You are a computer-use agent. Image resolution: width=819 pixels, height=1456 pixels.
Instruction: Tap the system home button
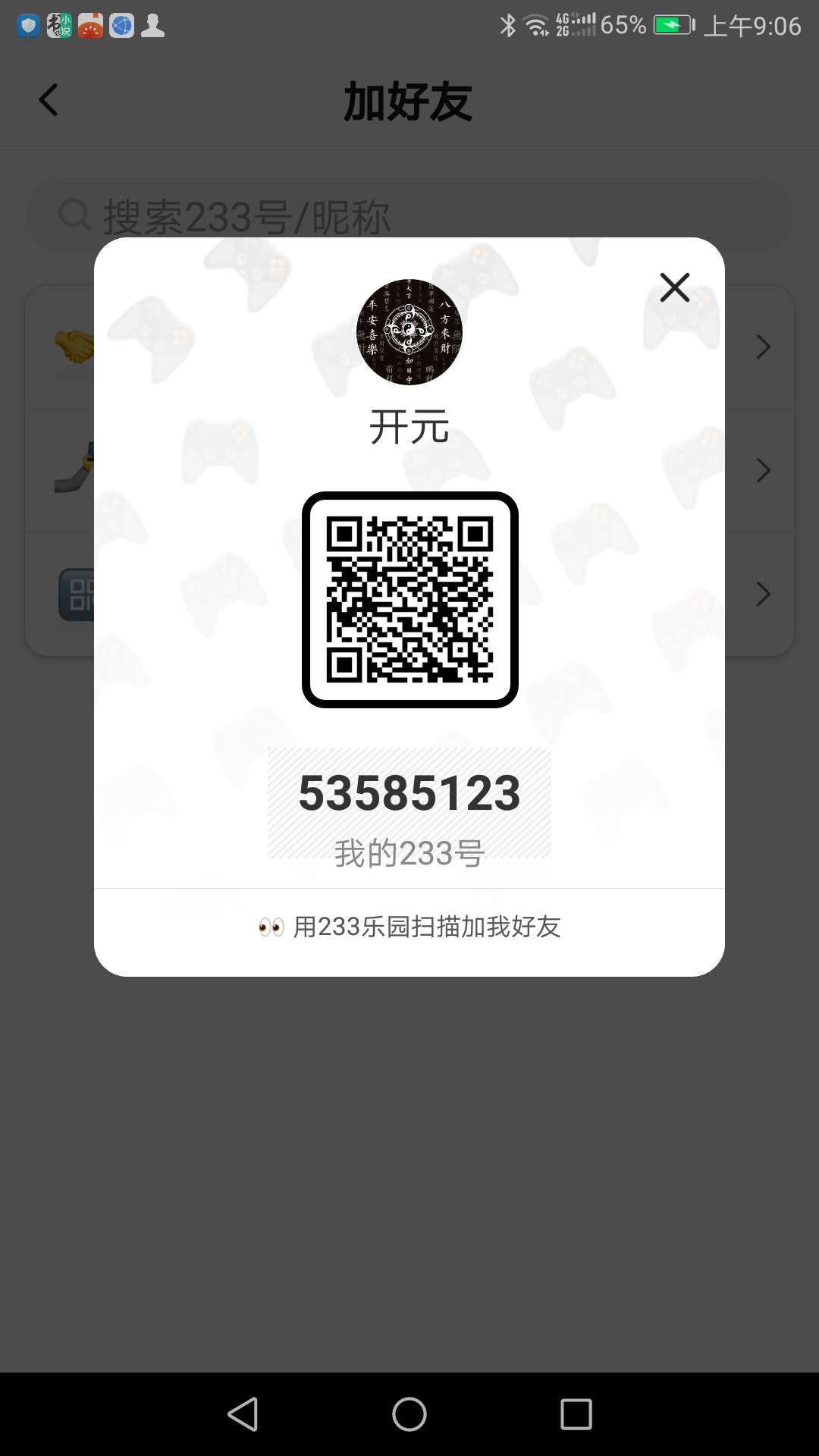(409, 1414)
